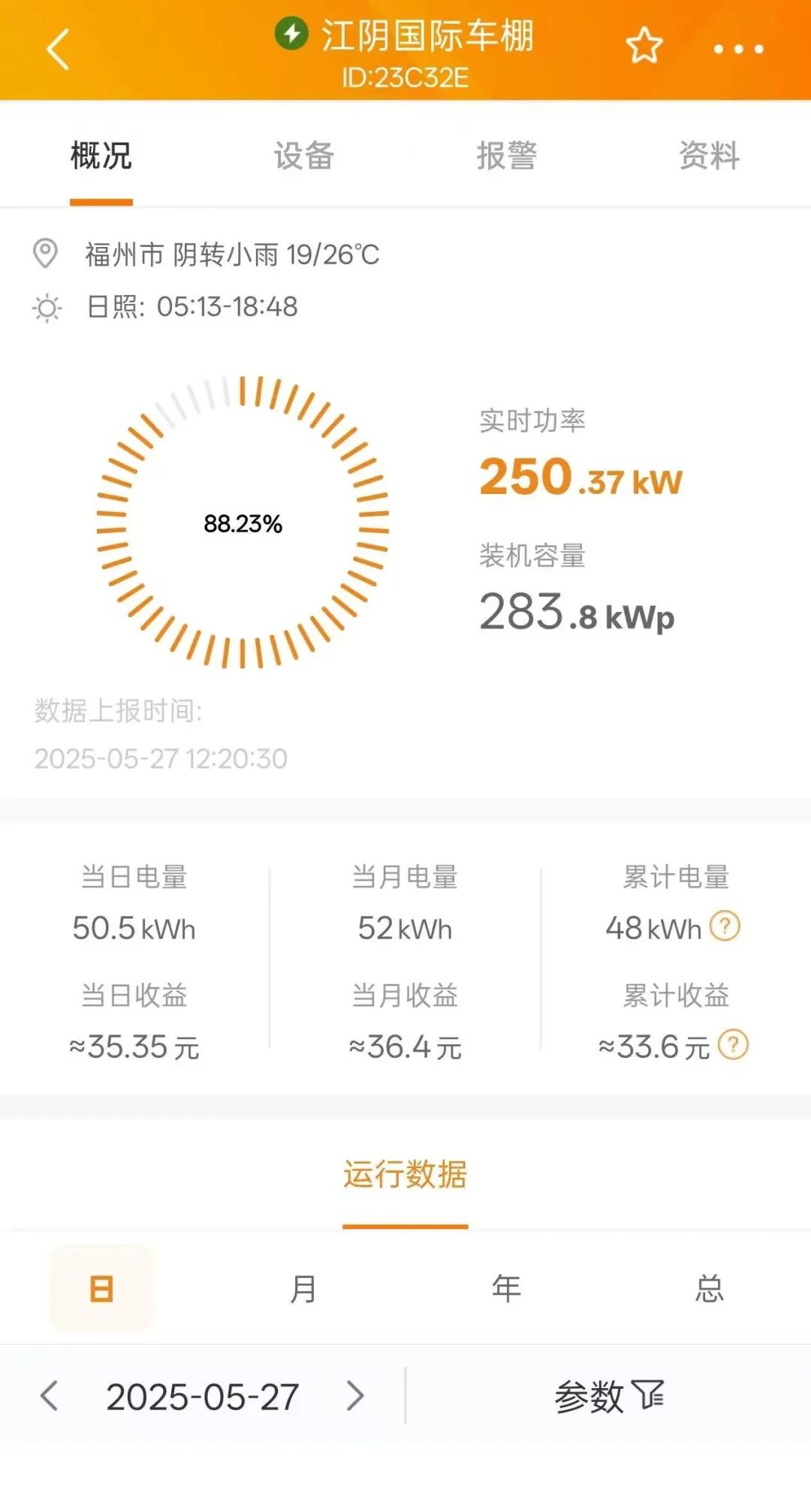The width and height of the screenshot is (811, 1512).
Task: Go to the next day
Action: pos(355,1396)
